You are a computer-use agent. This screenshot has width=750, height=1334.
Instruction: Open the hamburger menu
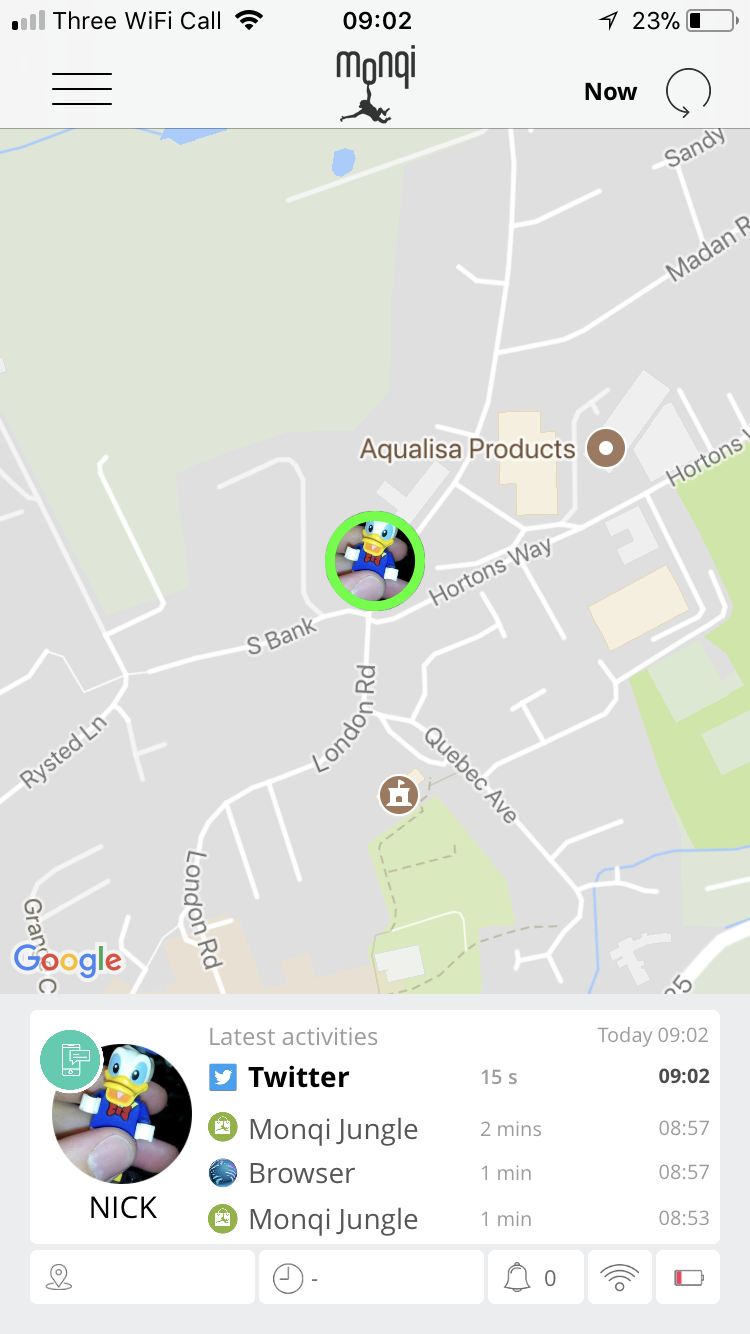click(82, 89)
